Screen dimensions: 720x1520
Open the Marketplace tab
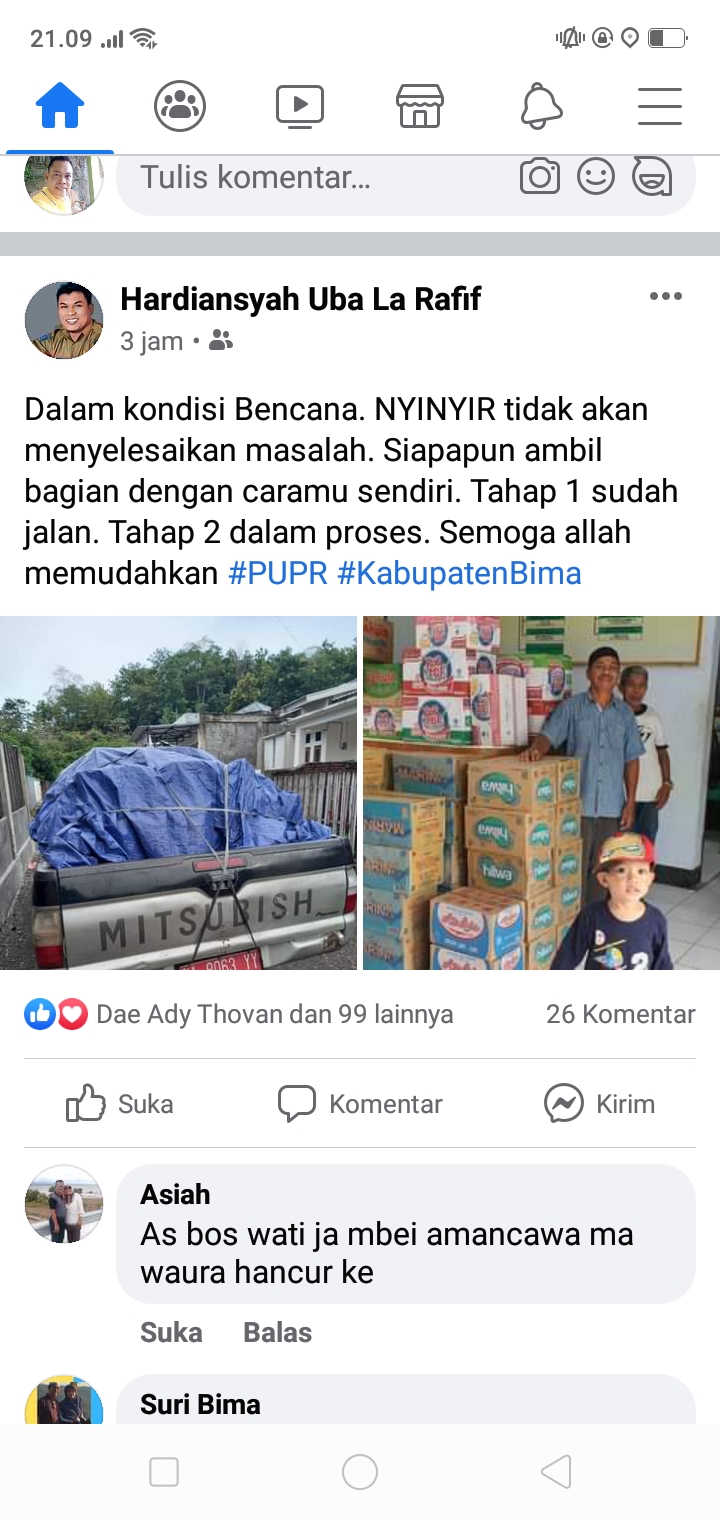(x=420, y=105)
